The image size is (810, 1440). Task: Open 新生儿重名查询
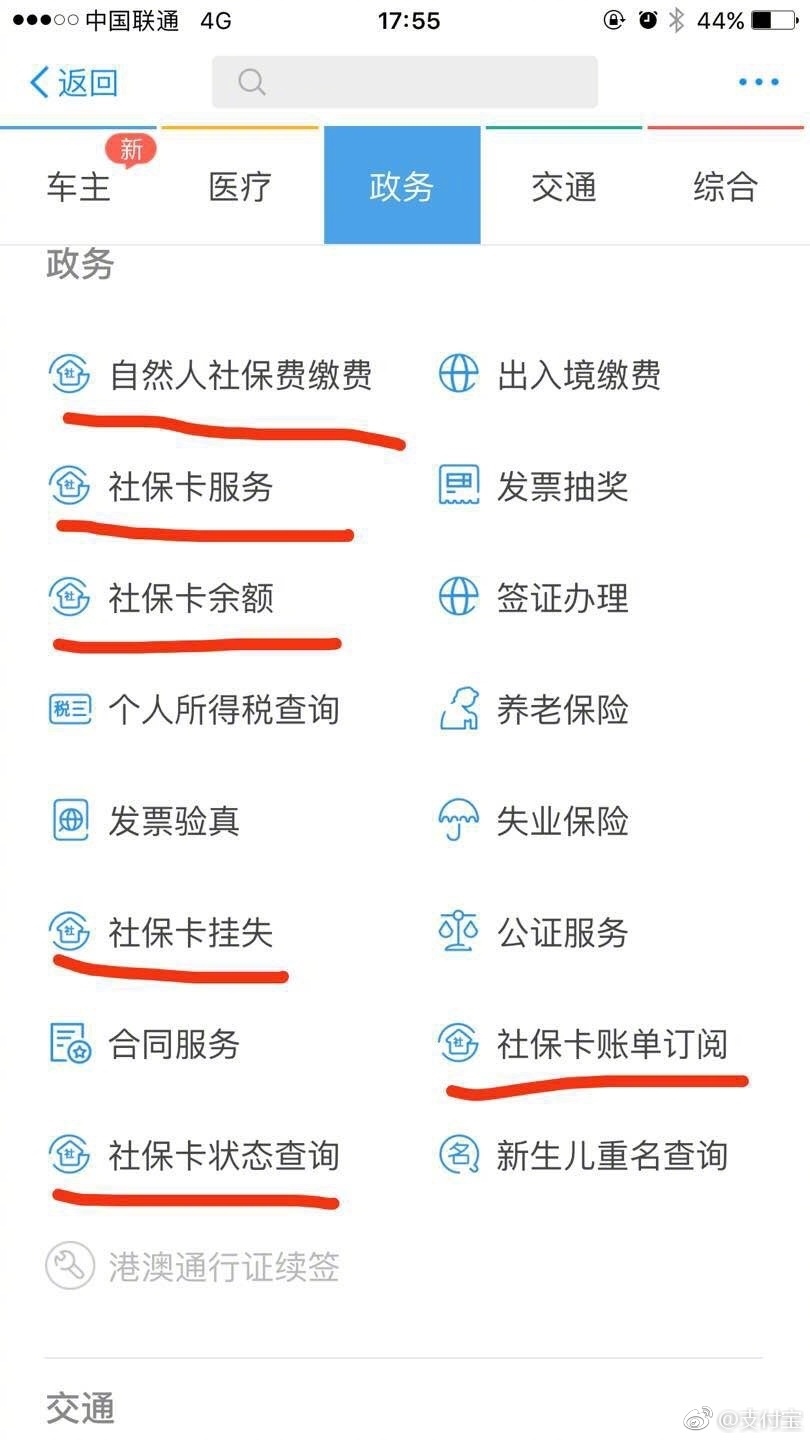pyautogui.click(x=611, y=1156)
